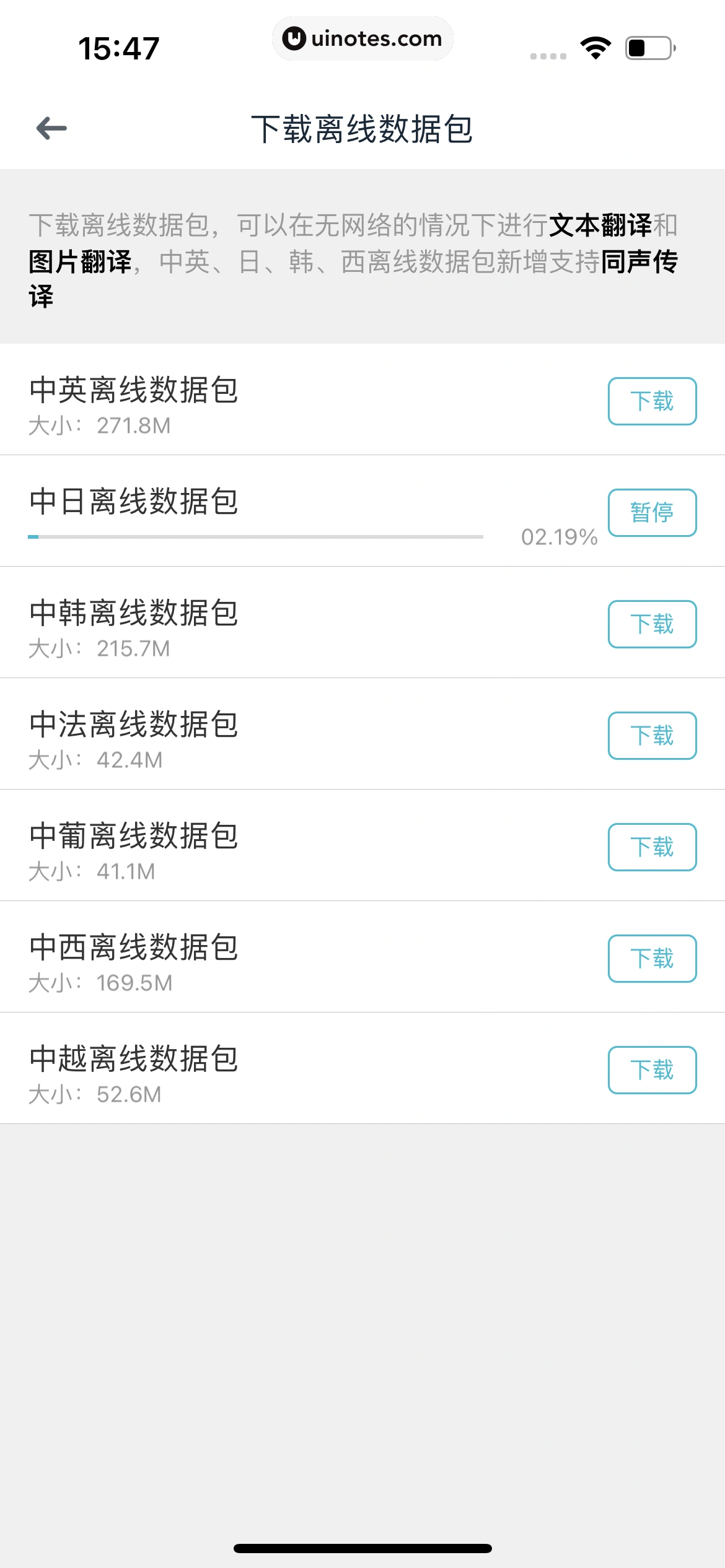Click the uinotes.com logo in status bar
725x1568 pixels.
pyautogui.click(x=362, y=38)
